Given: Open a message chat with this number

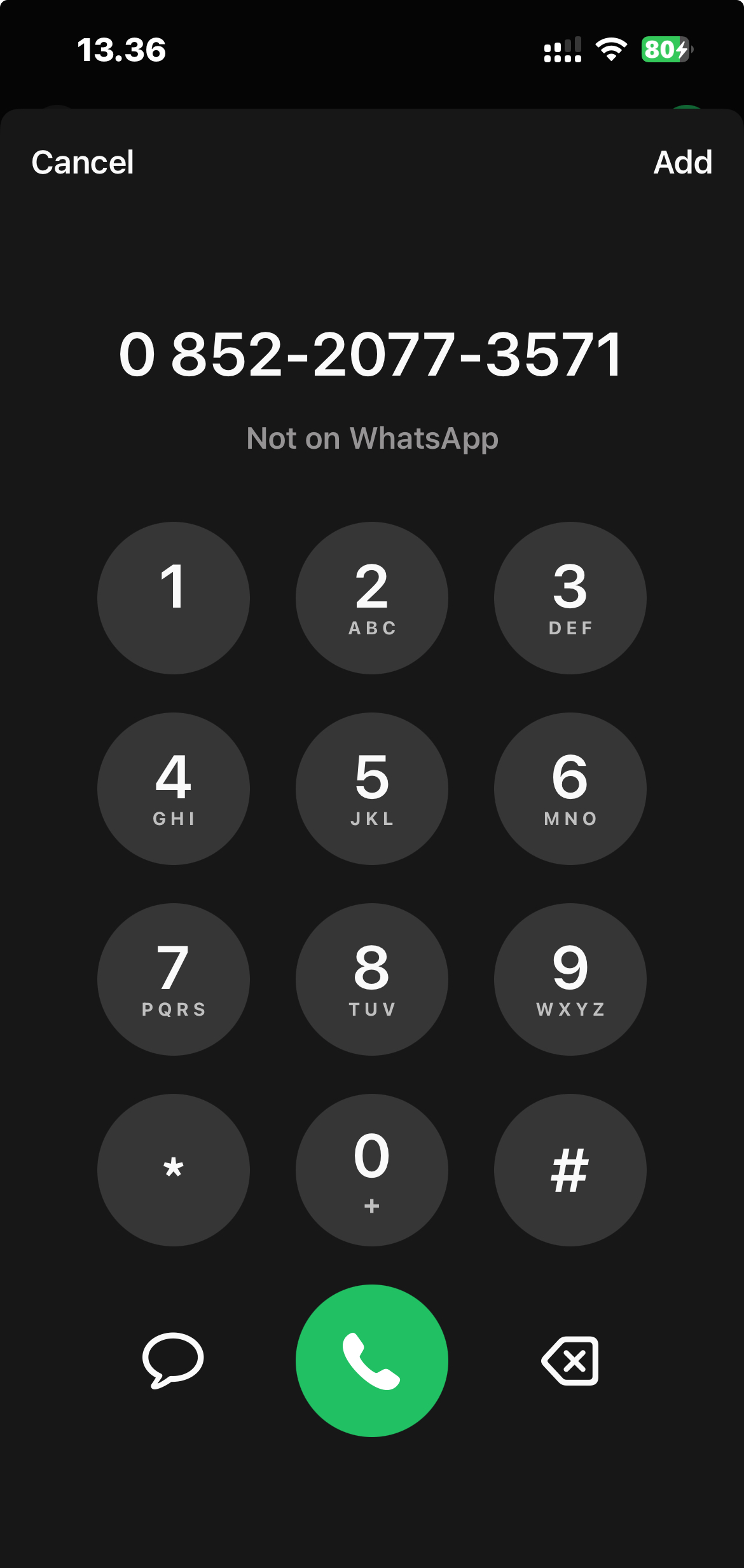Looking at the screenshot, I should [173, 1360].
